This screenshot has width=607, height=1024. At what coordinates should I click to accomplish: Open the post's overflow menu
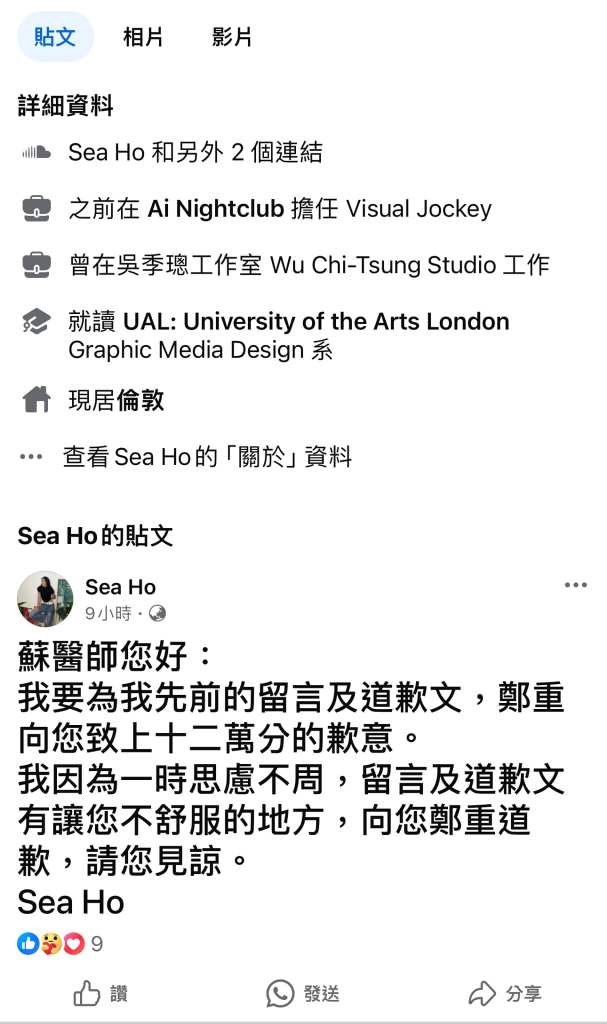(x=575, y=586)
